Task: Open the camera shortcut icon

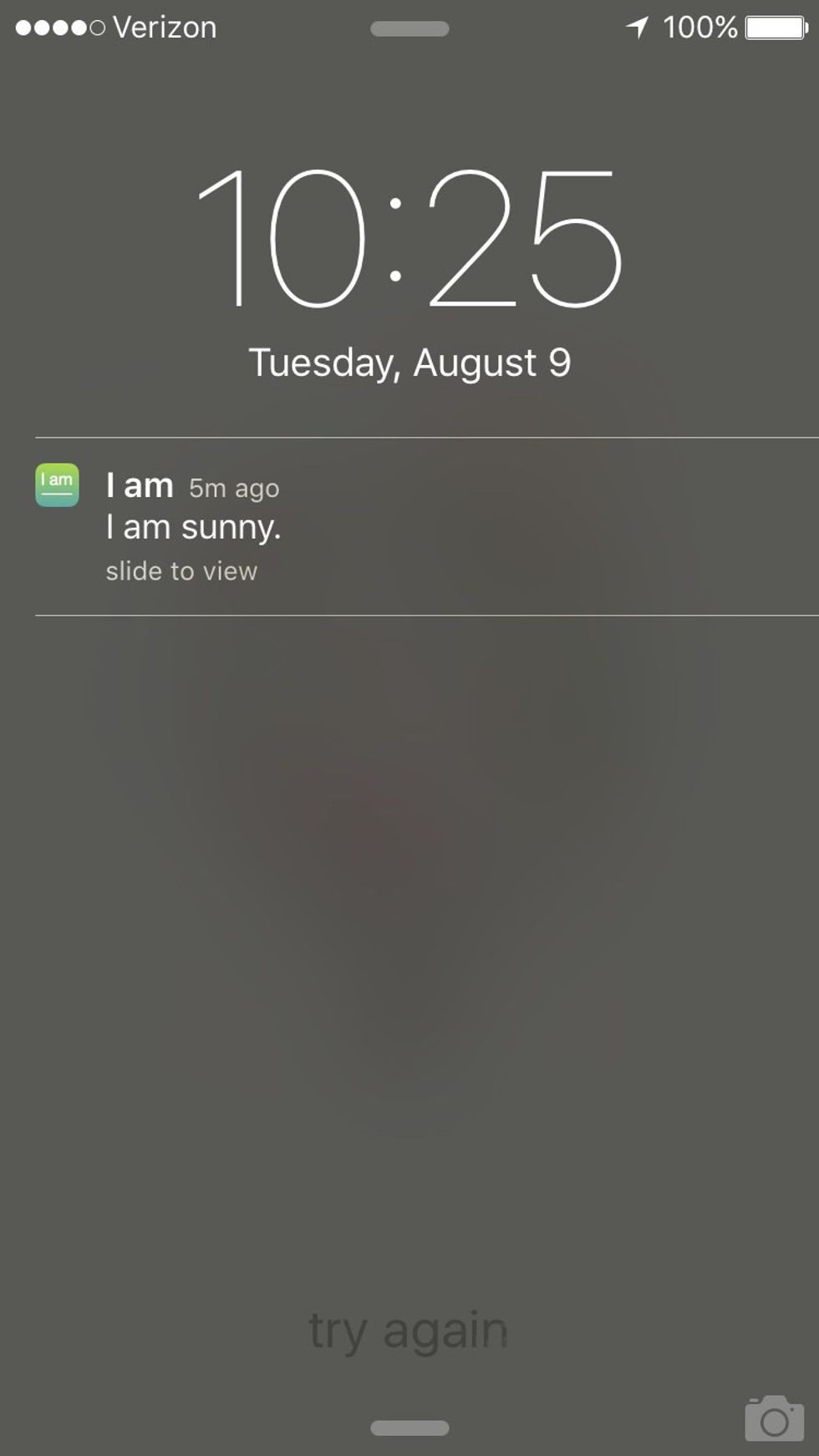Action: [x=774, y=1418]
